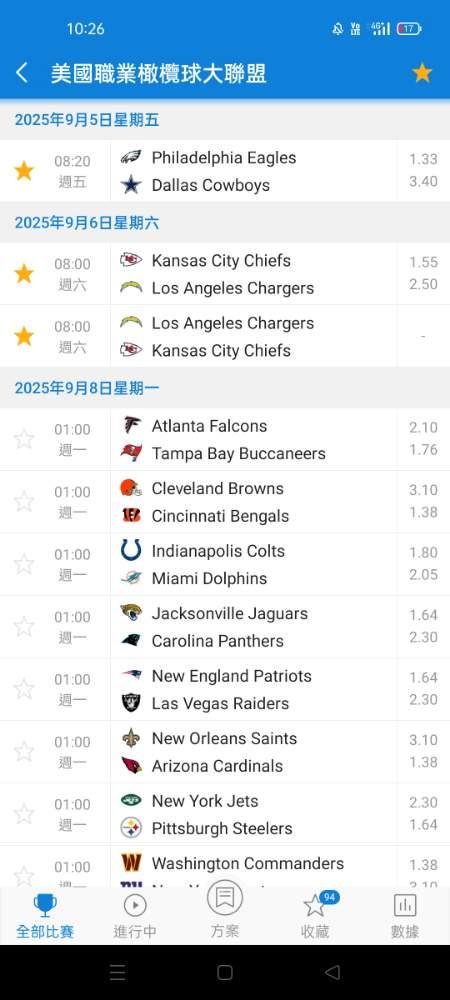Image resolution: width=450 pixels, height=1000 pixels.
Task: Favorite the Atlanta Falcons vs Tampa Bay Buccaneers match
Action: coord(24,439)
